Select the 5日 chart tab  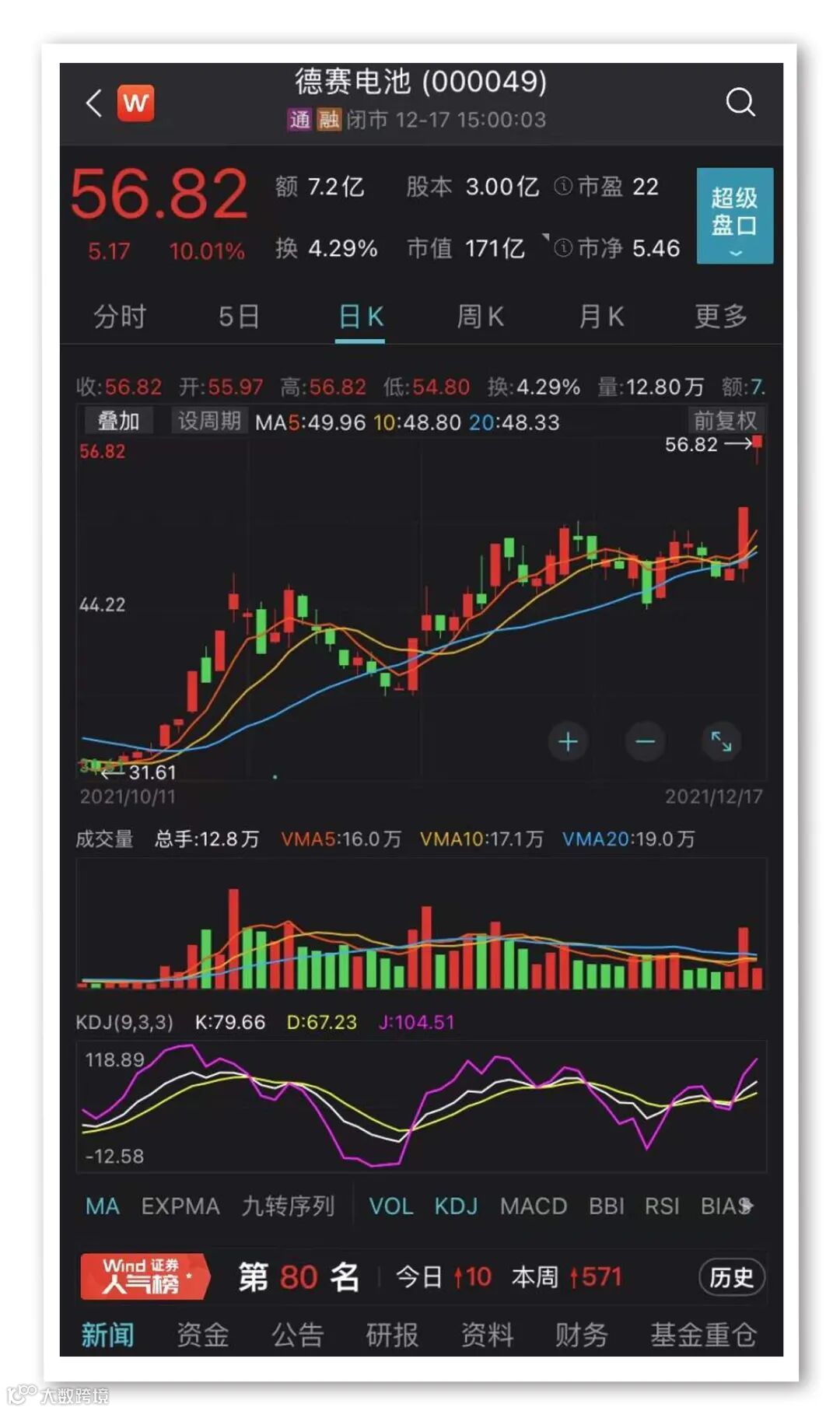(238, 317)
